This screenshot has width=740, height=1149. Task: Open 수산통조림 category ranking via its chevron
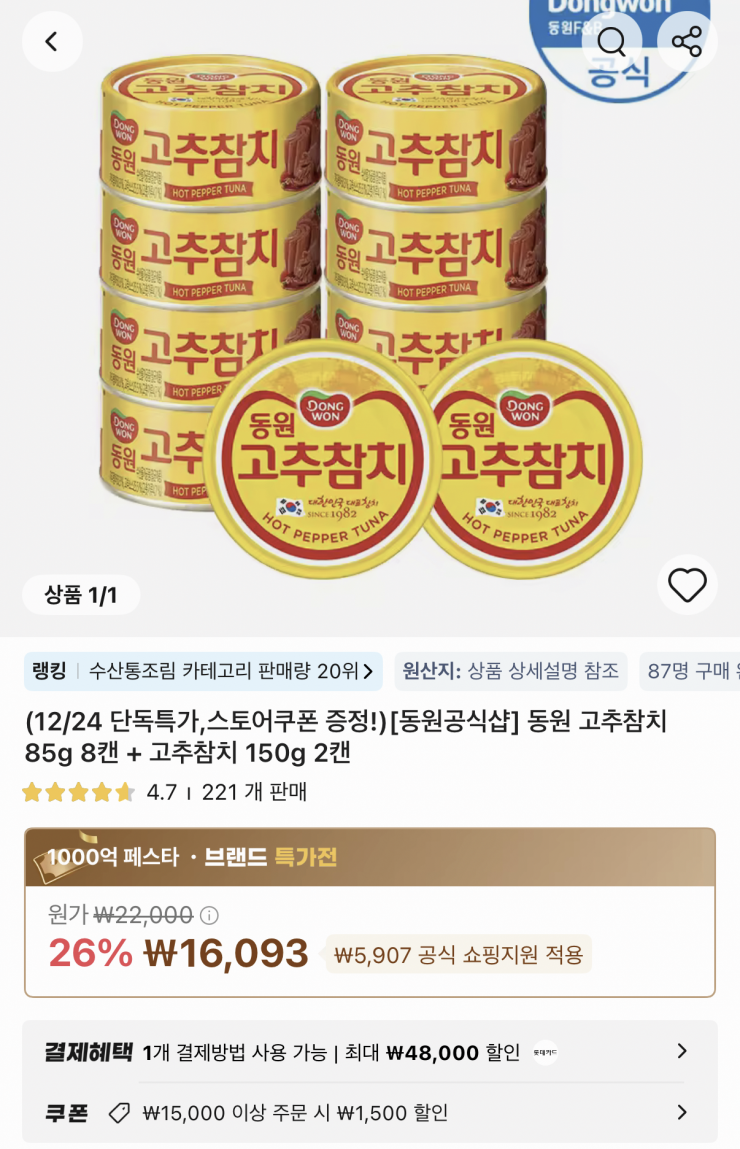coord(369,672)
